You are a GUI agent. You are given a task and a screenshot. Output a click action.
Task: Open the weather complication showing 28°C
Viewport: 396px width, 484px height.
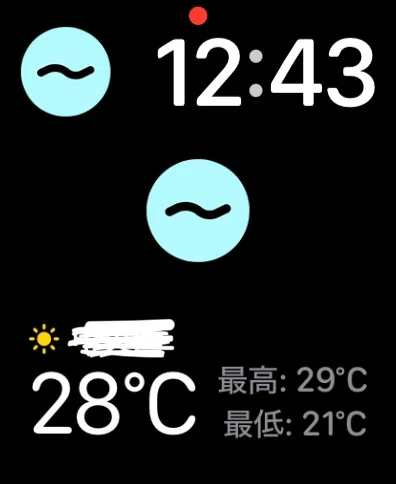coord(198,379)
